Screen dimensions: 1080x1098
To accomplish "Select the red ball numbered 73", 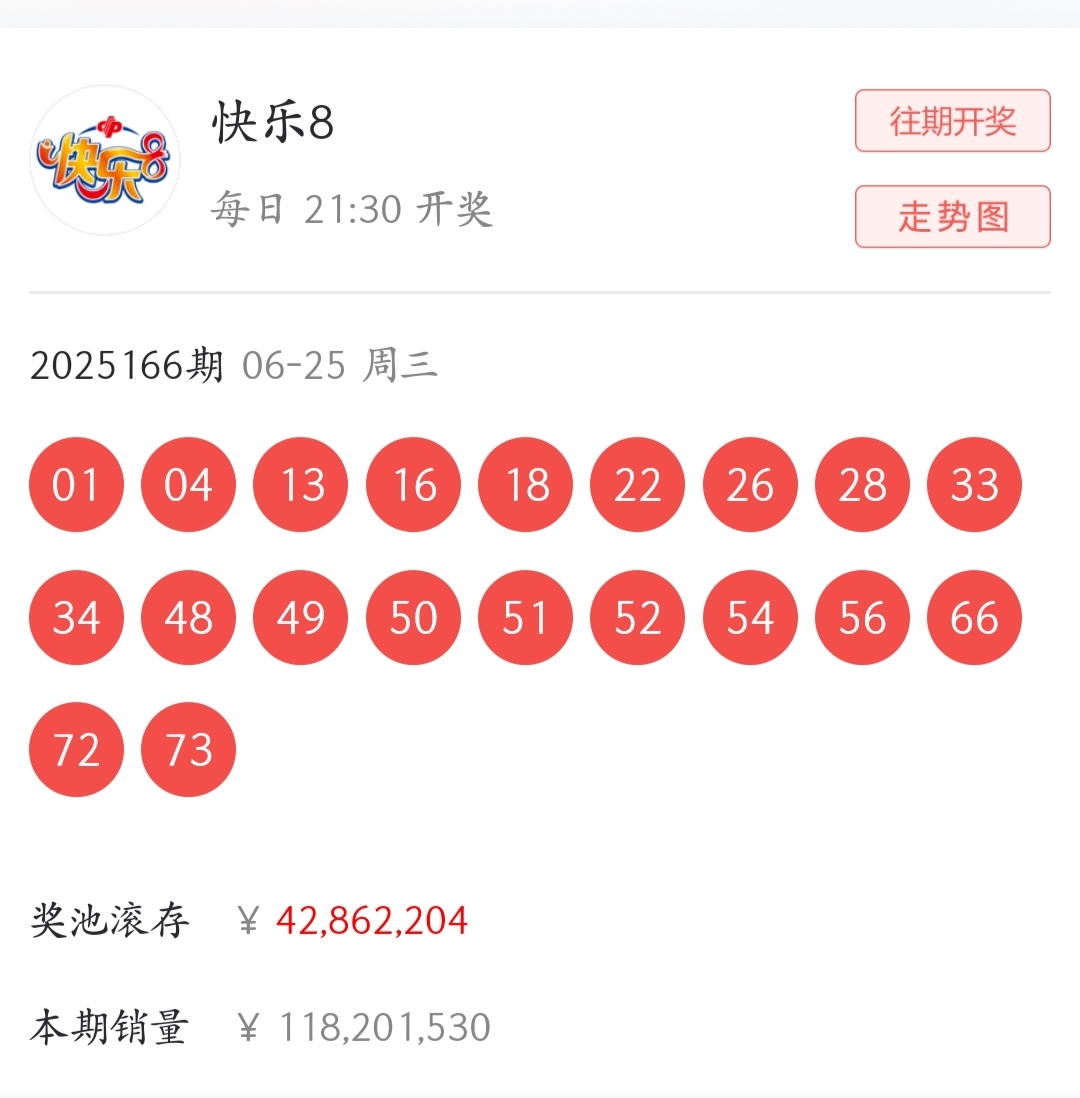I will [x=188, y=749].
